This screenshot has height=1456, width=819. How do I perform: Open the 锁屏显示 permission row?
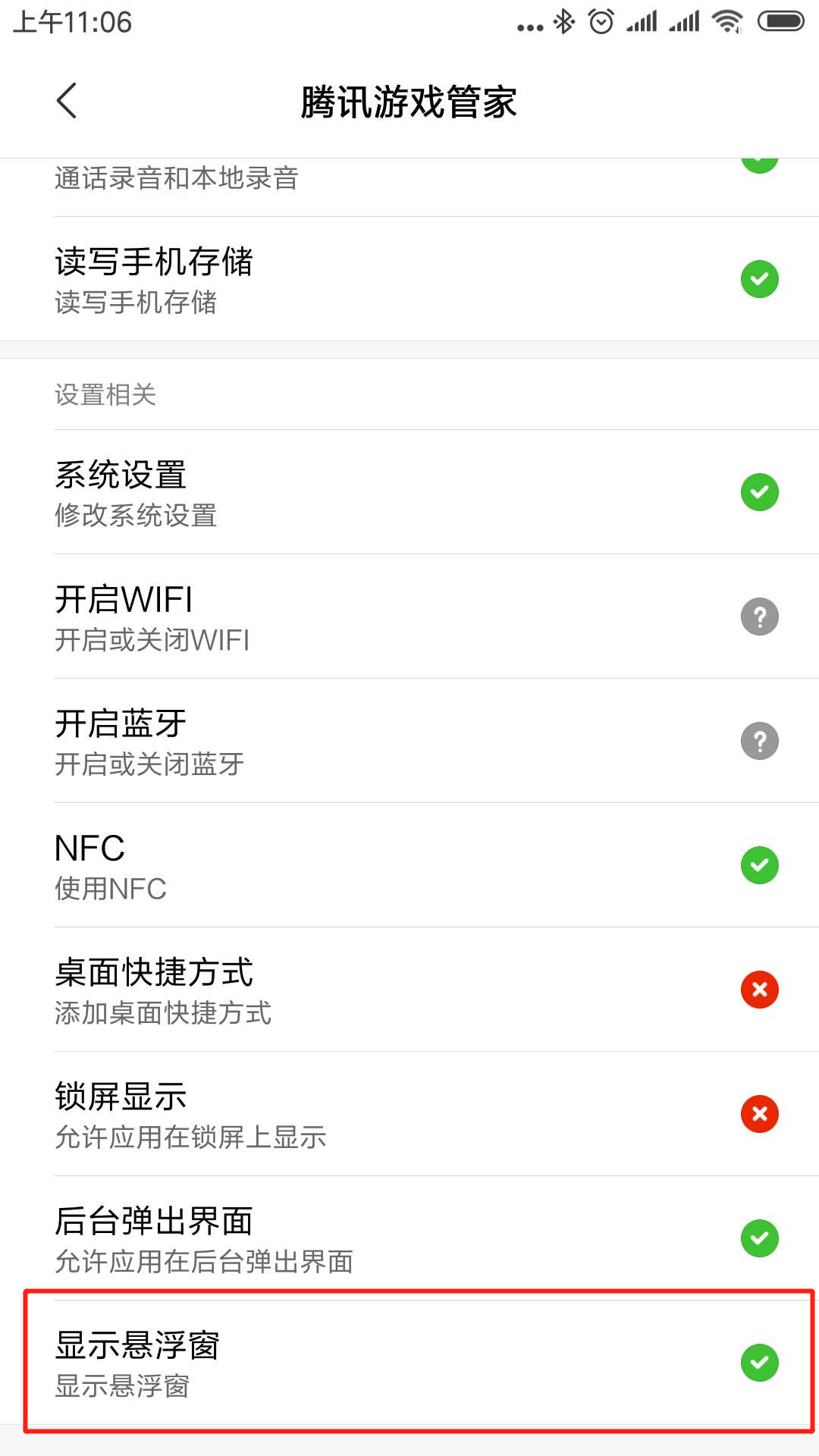click(x=409, y=1114)
